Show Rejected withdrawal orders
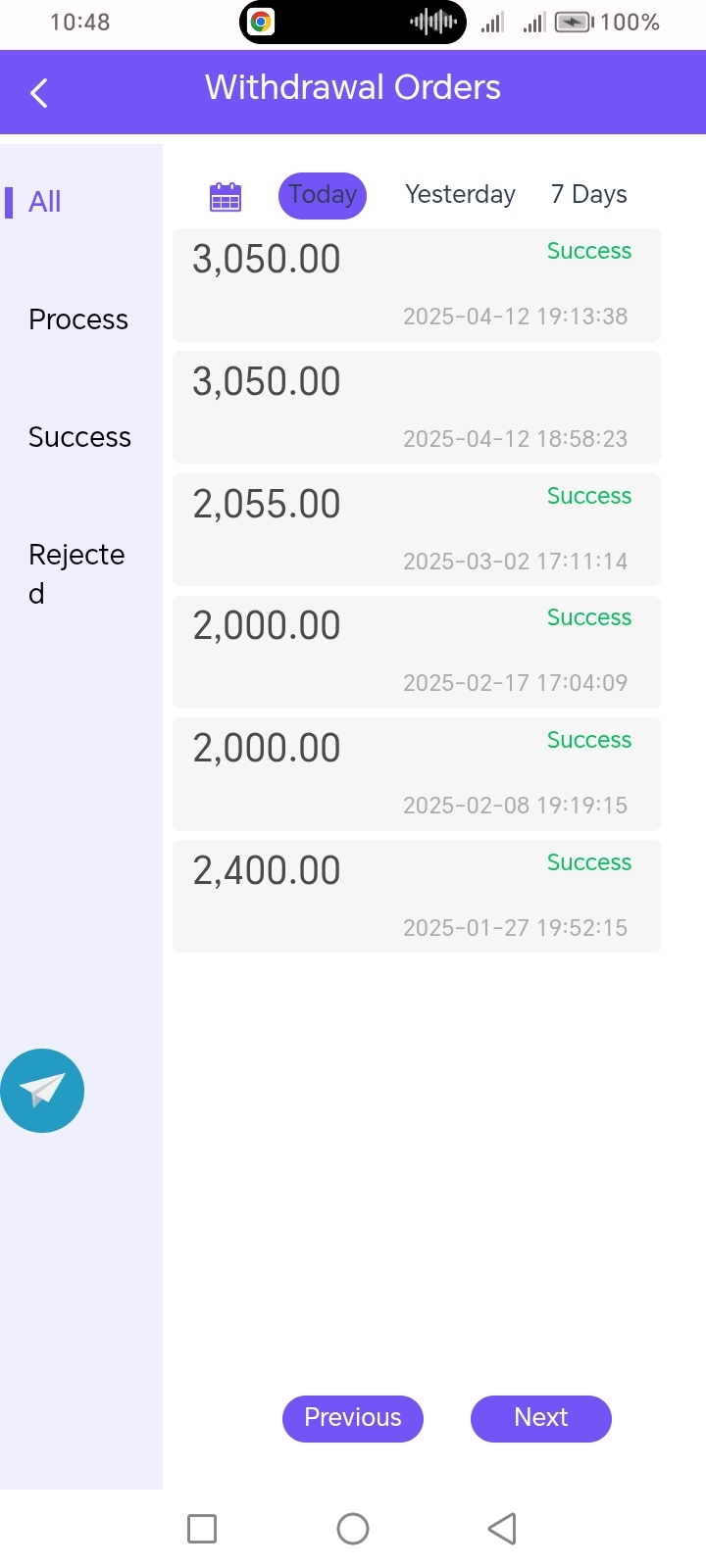This screenshot has height=1568, width=706. [x=76, y=573]
